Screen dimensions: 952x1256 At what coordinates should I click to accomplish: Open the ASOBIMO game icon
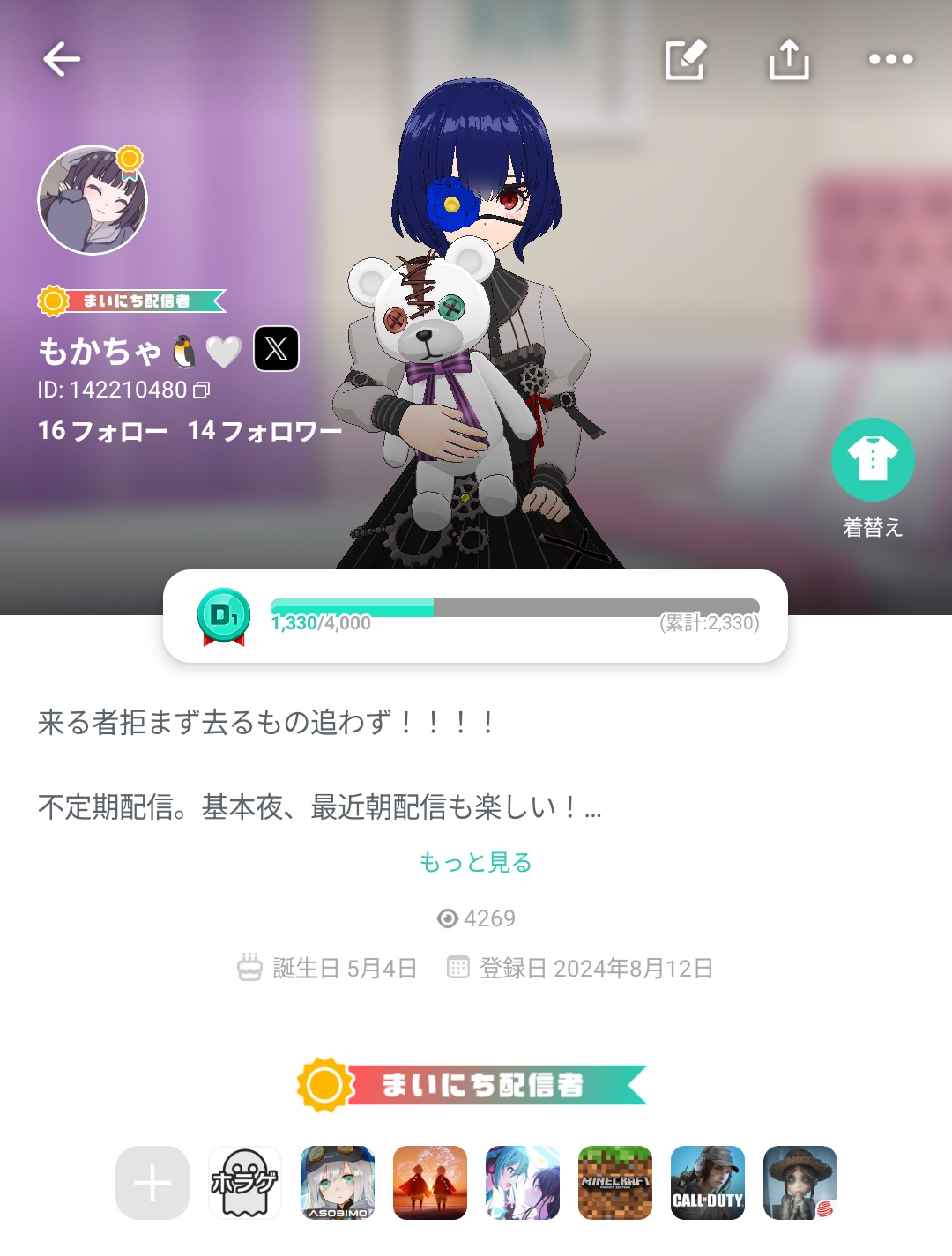click(338, 1183)
